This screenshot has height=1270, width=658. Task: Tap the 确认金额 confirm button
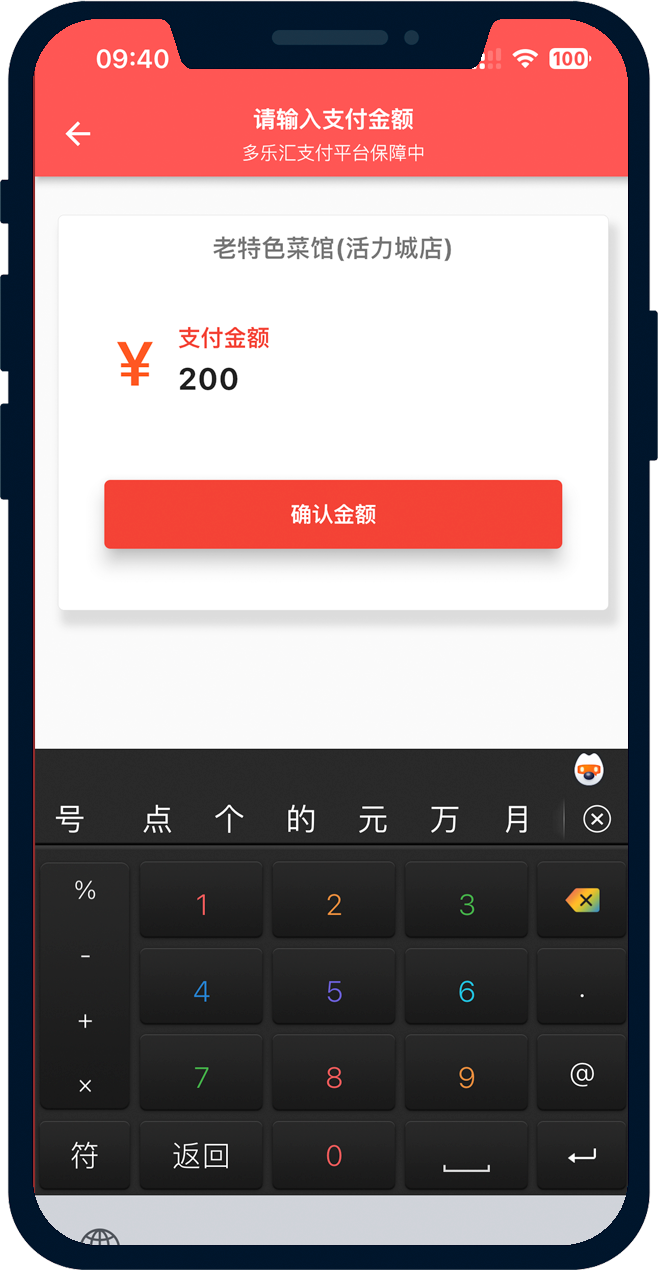point(333,514)
